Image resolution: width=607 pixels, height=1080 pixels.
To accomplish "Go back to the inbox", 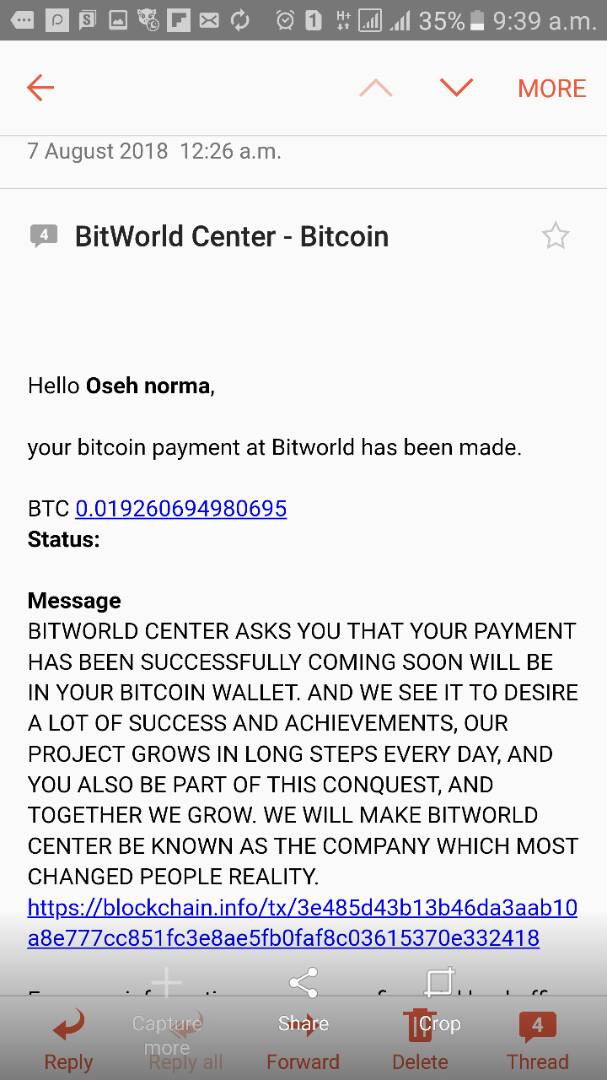I will 41,88.
